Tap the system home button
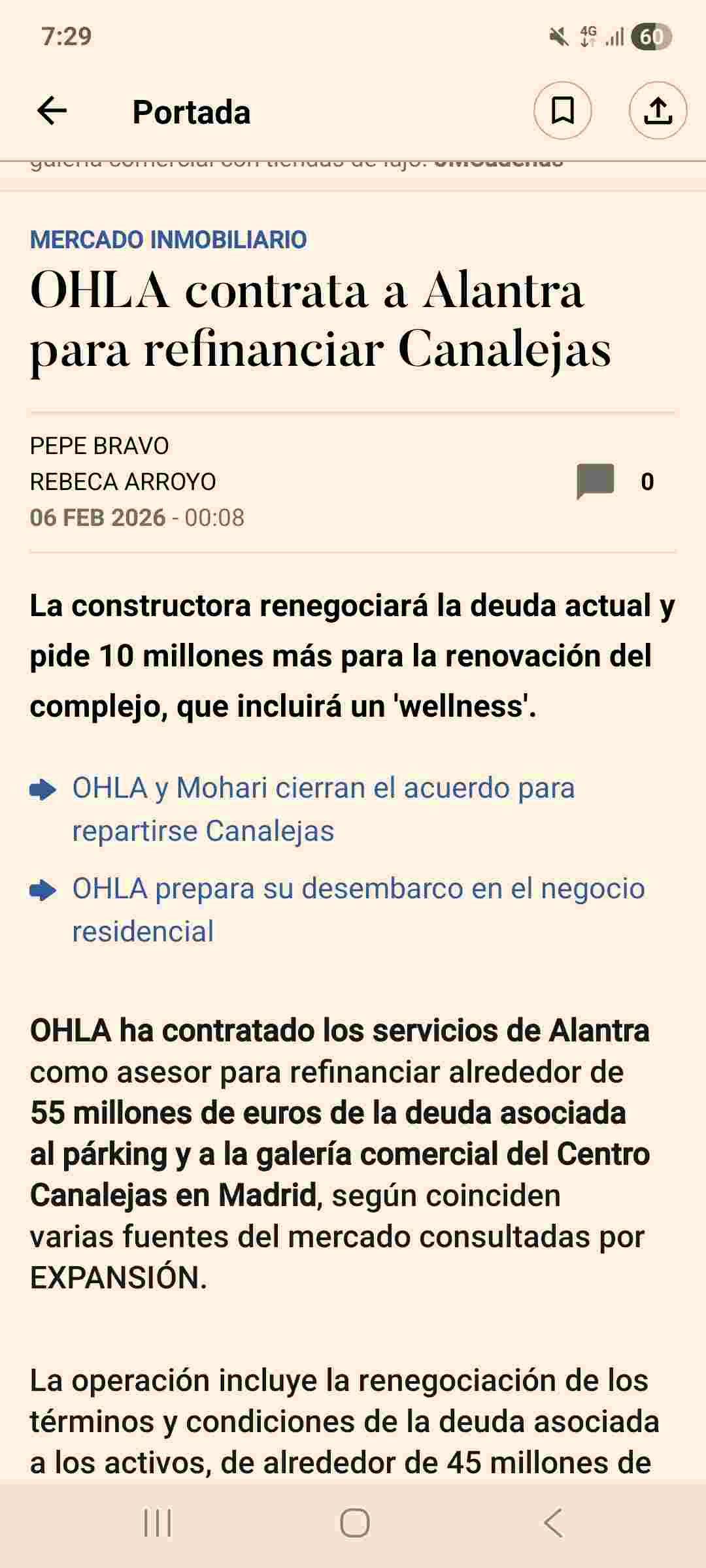The width and height of the screenshot is (706, 1568). pos(354,1523)
